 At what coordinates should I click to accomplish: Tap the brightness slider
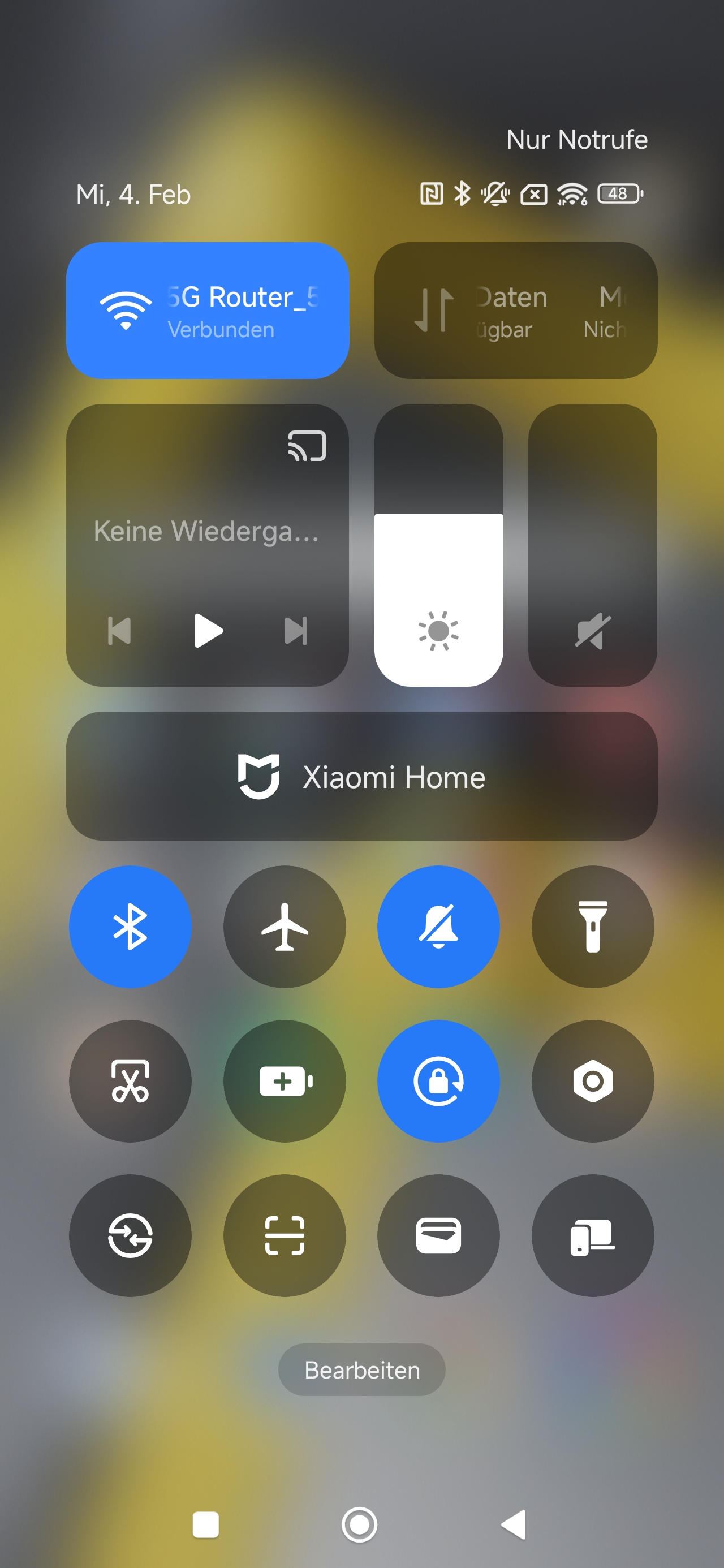point(438,545)
